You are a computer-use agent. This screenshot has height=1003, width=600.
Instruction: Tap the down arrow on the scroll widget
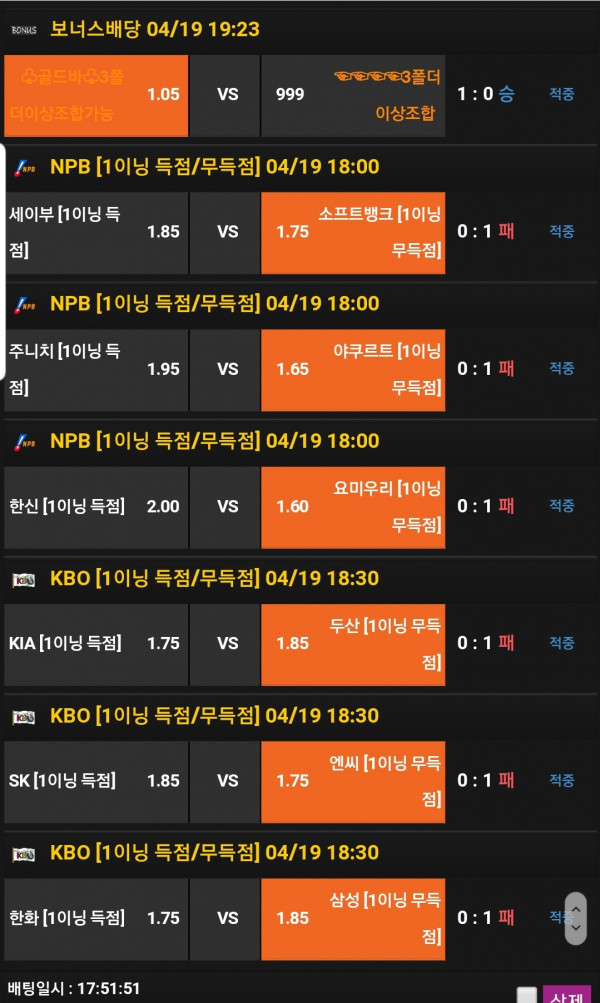(x=575, y=929)
